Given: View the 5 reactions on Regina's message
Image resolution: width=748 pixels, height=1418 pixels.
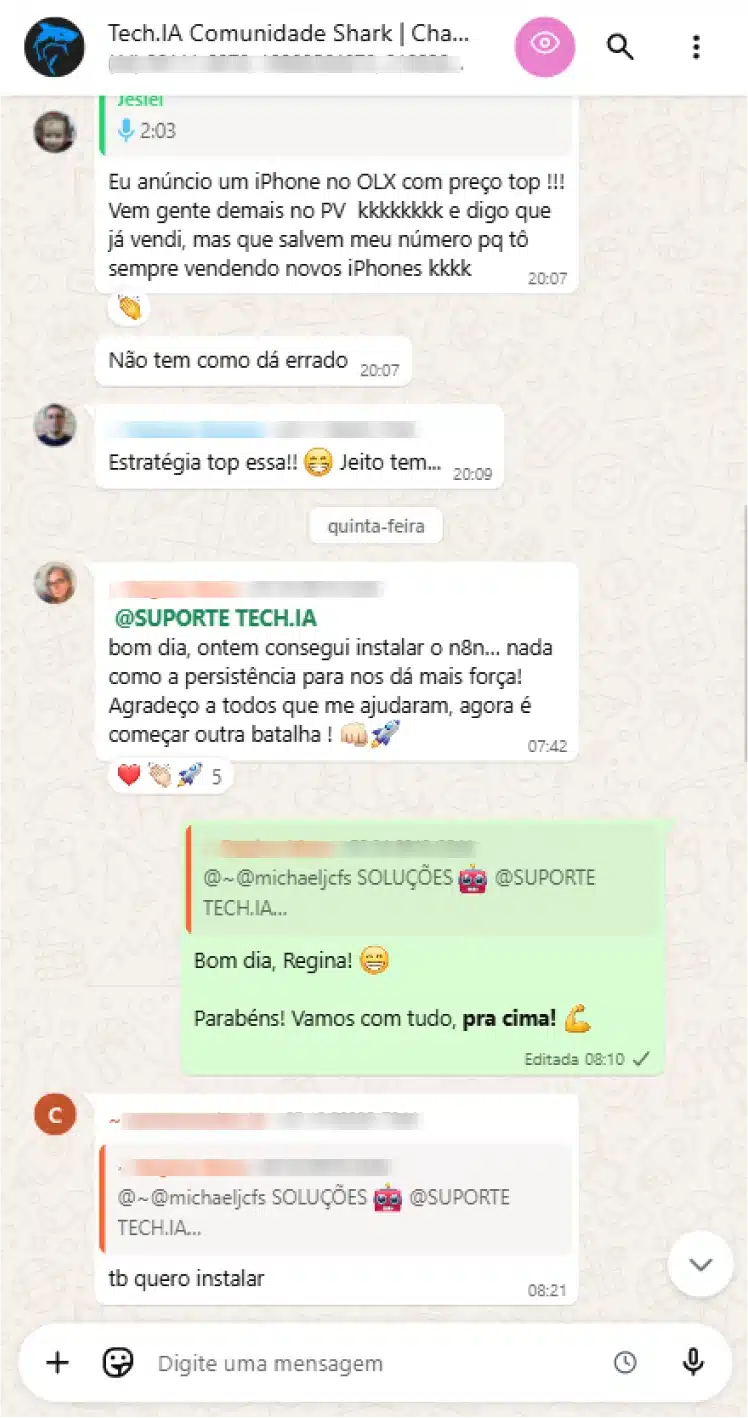Looking at the screenshot, I should pyautogui.click(x=171, y=775).
